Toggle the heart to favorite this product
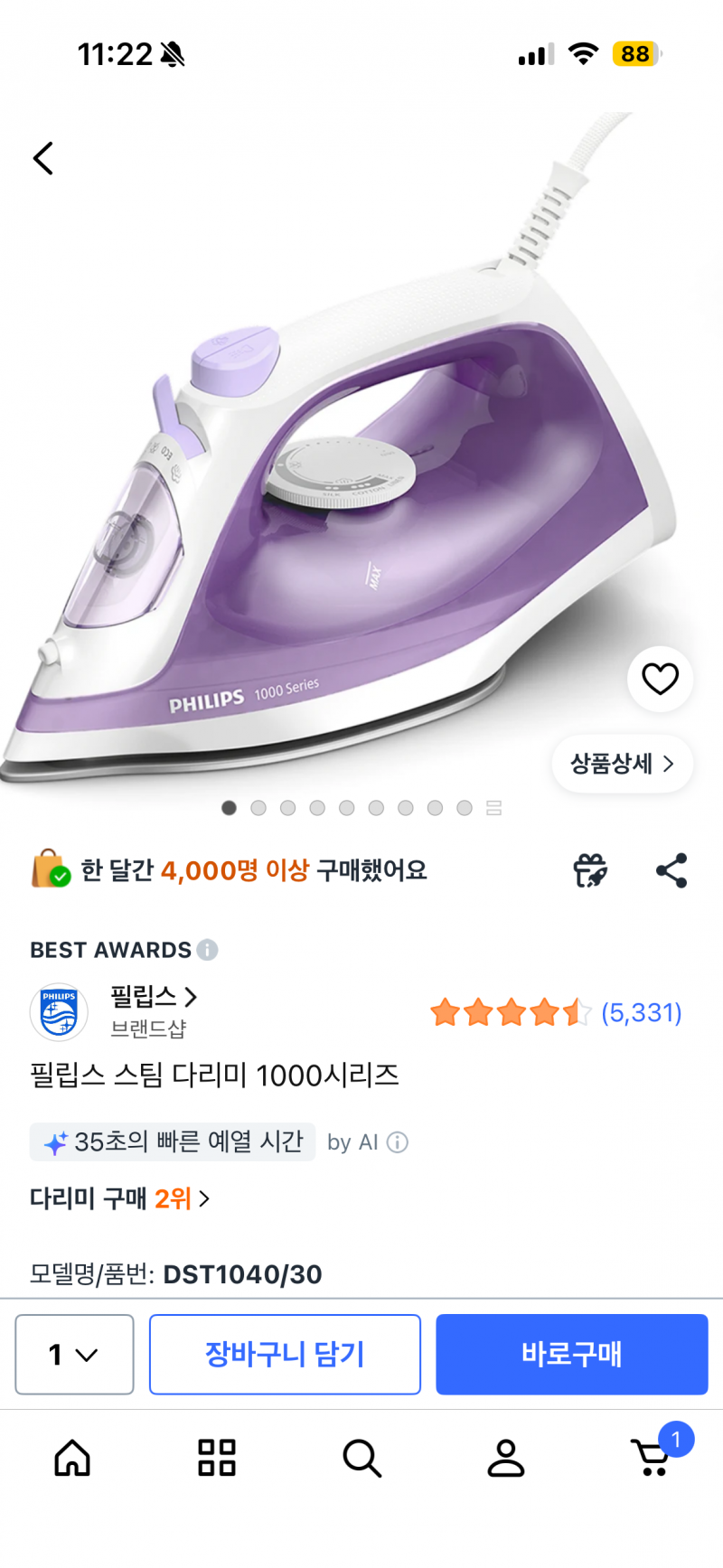Image resolution: width=723 pixels, height=1568 pixels. (660, 679)
